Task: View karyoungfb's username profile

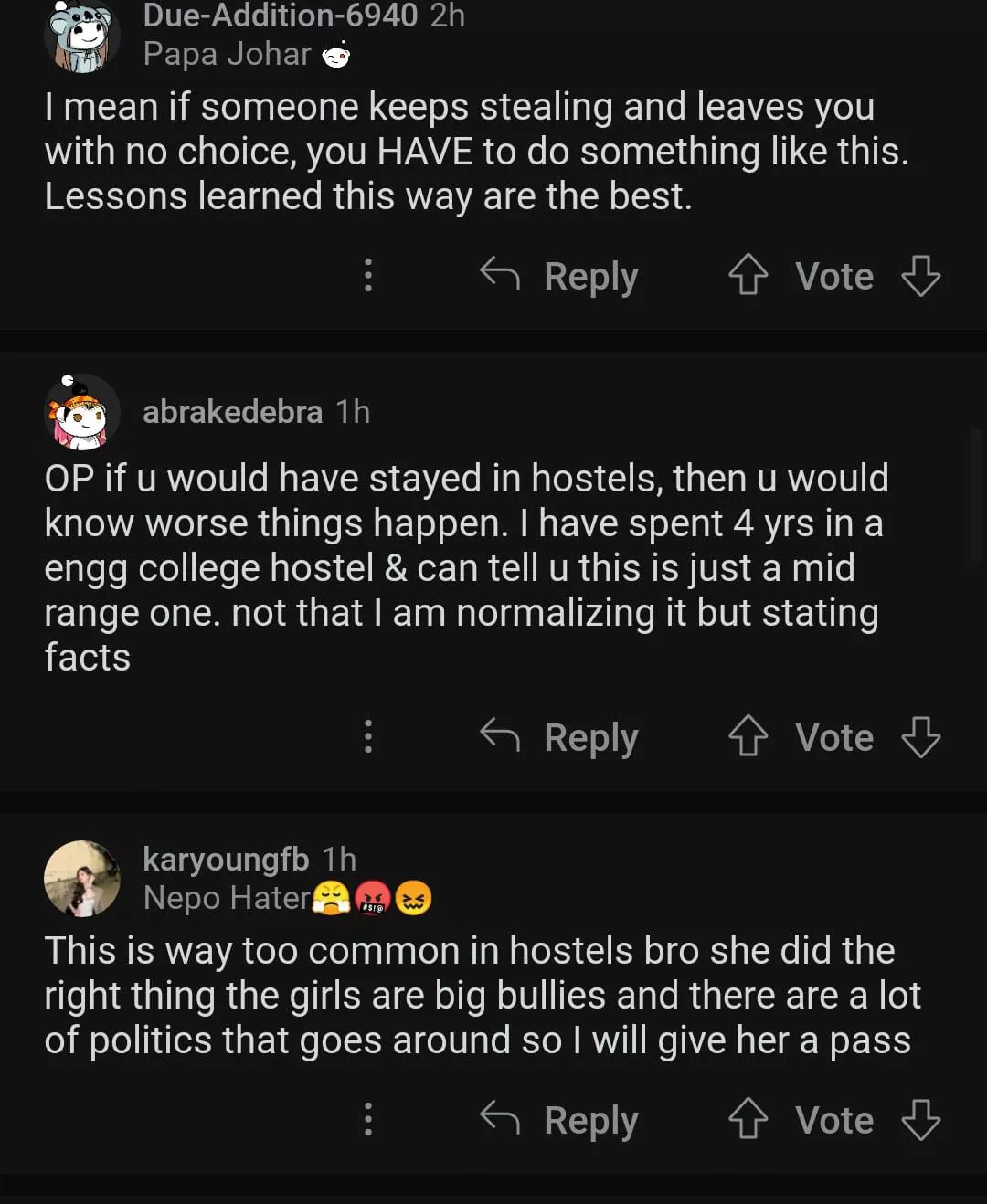Action: click(x=226, y=859)
